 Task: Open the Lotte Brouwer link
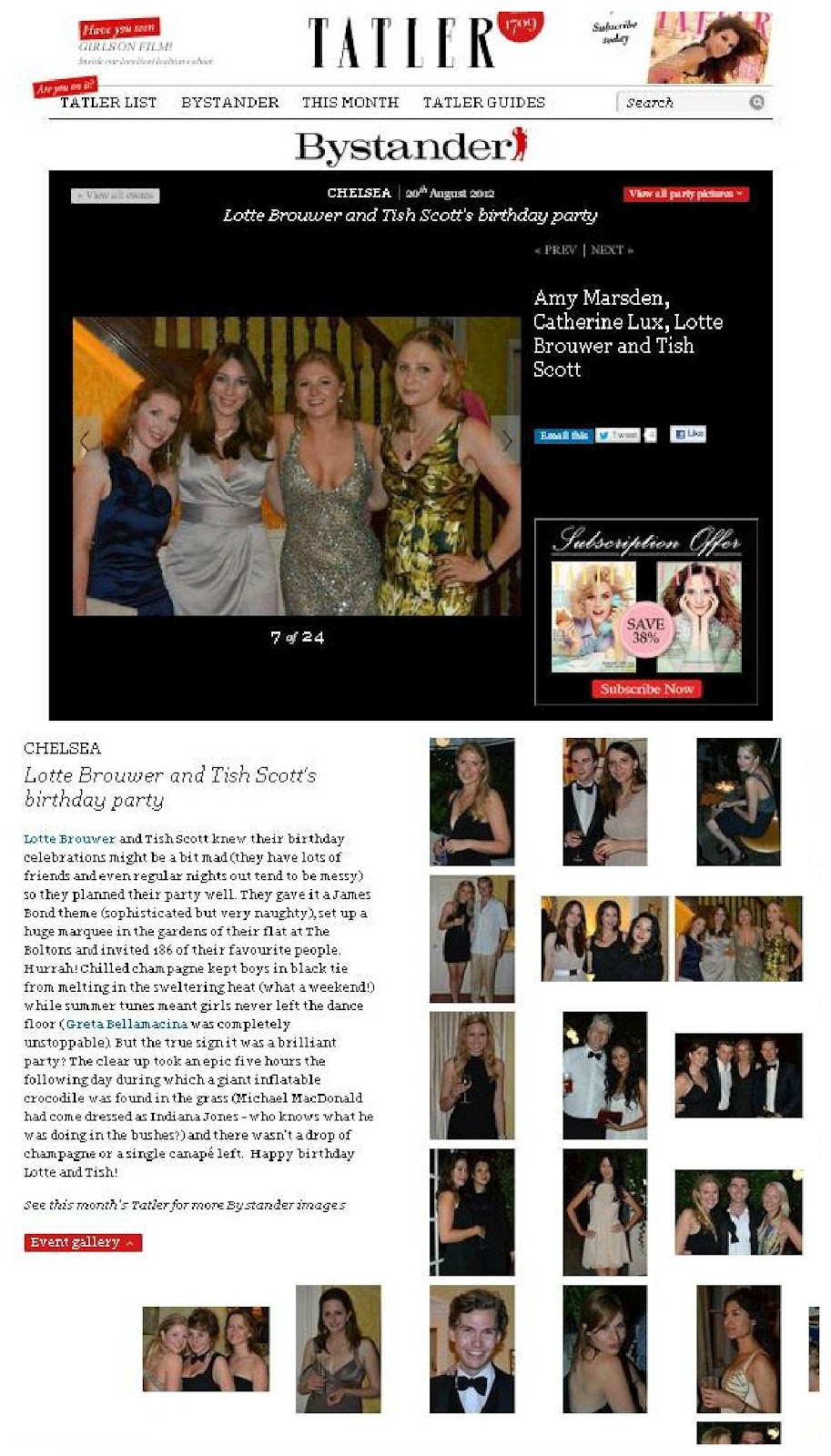coord(69,839)
